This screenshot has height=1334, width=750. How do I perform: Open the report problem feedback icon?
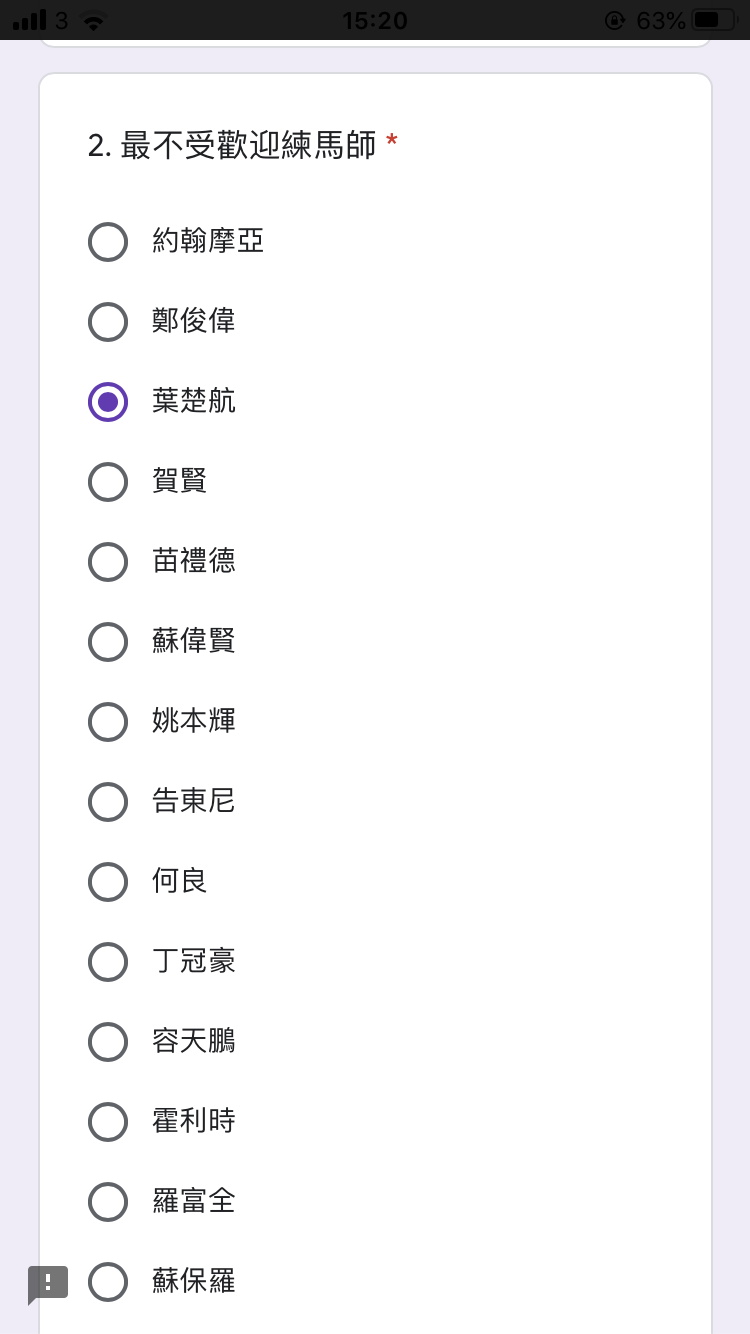(47, 1284)
